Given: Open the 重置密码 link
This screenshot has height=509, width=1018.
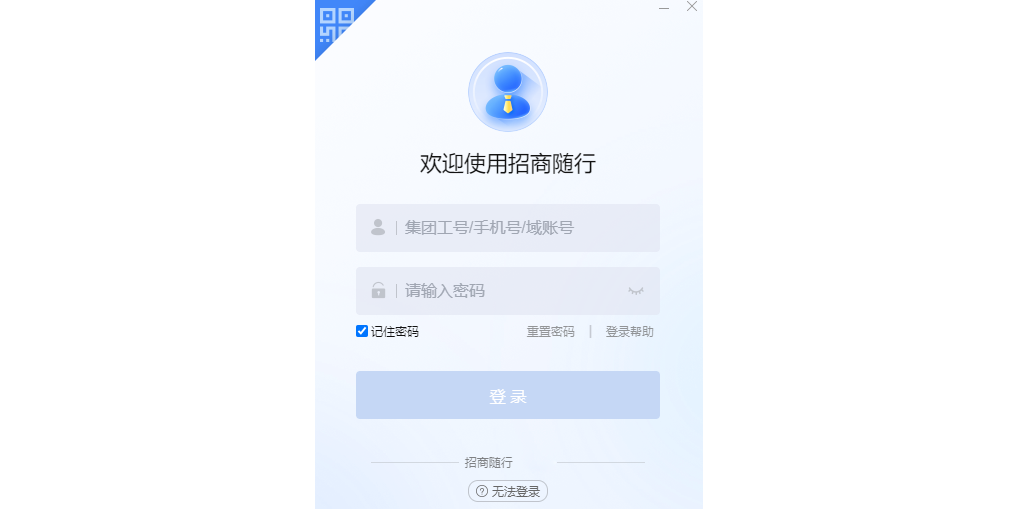Looking at the screenshot, I should pyautogui.click(x=550, y=332).
